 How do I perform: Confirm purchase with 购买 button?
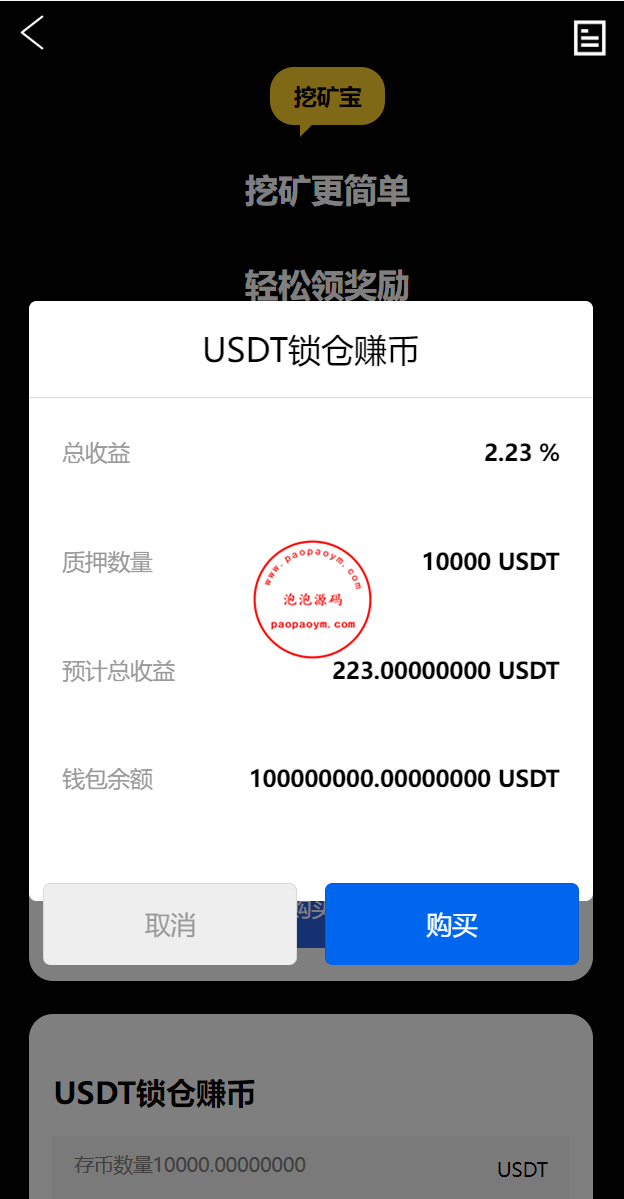452,925
